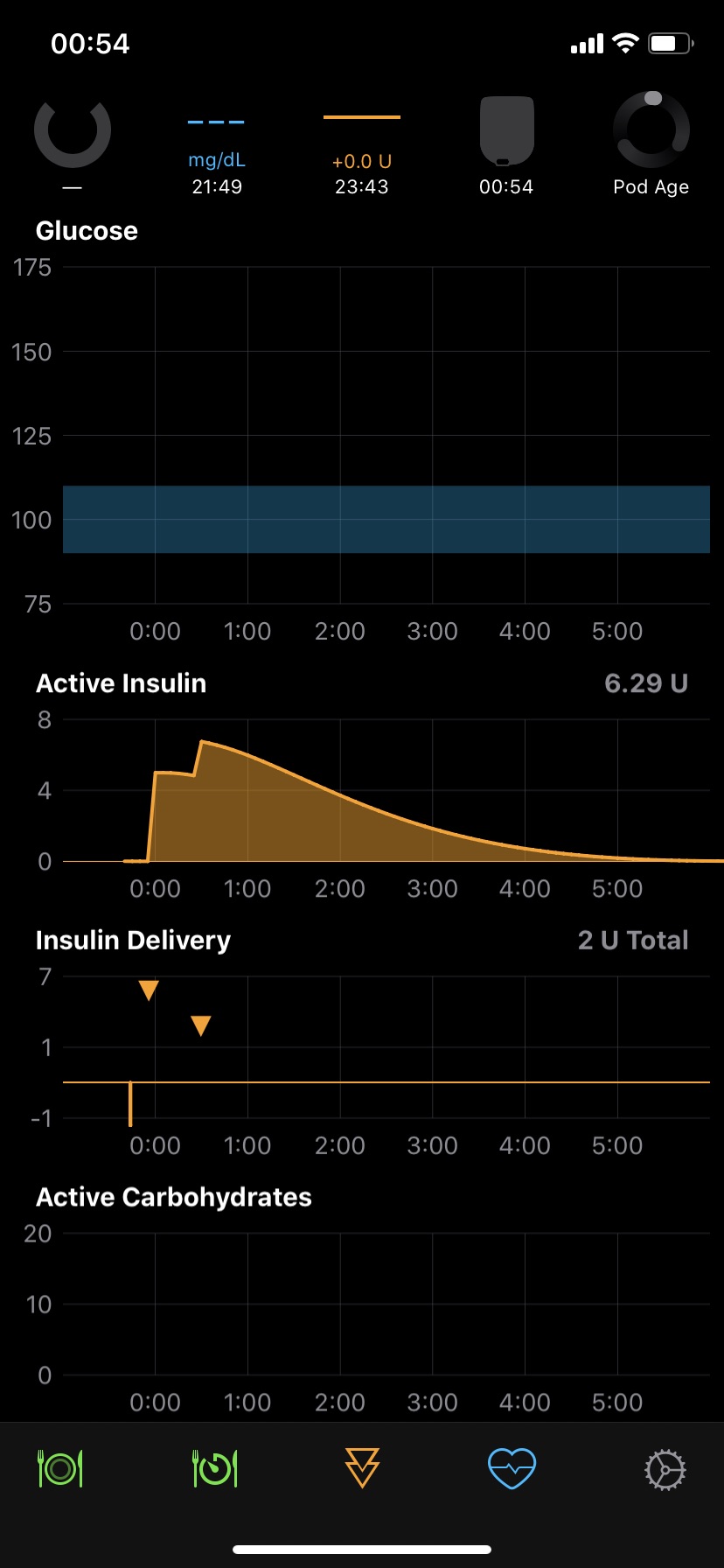The height and width of the screenshot is (1568, 724).
Task: Check the Pod Age ring indicator
Action: click(651, 129)
